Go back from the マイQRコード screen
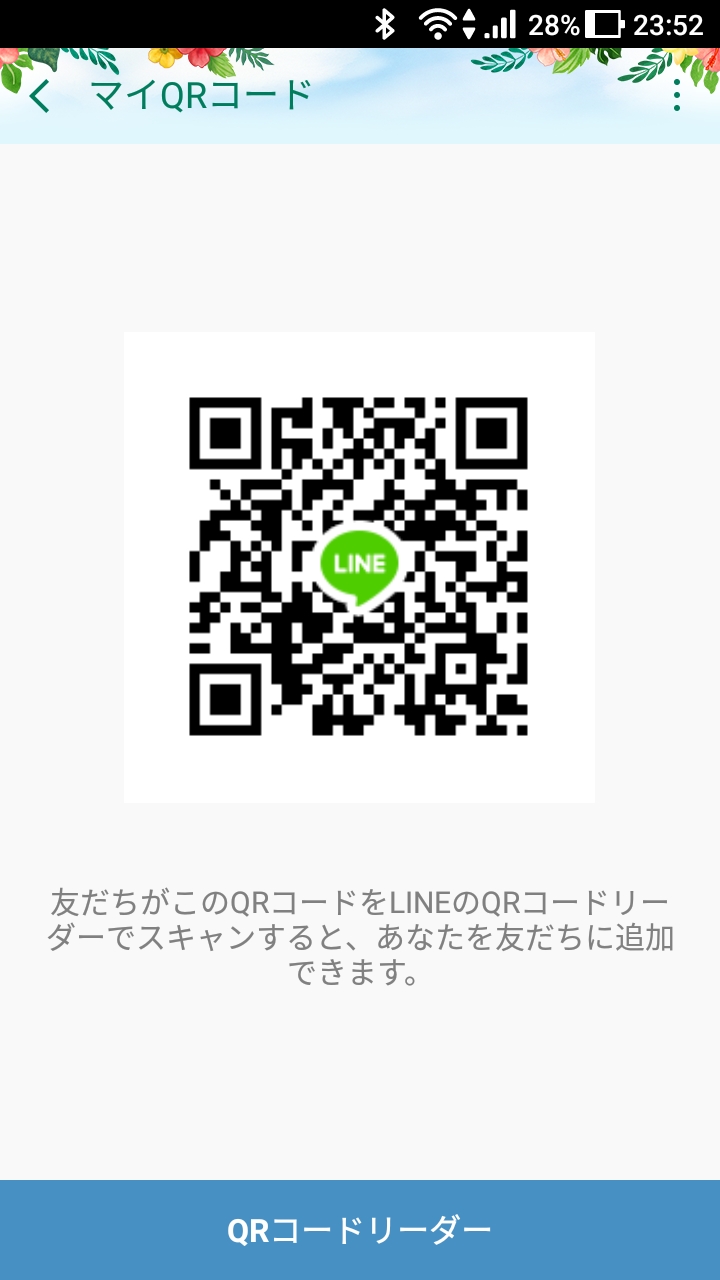The height and width of the screenshot is (1280, 720). pos(40,97)
